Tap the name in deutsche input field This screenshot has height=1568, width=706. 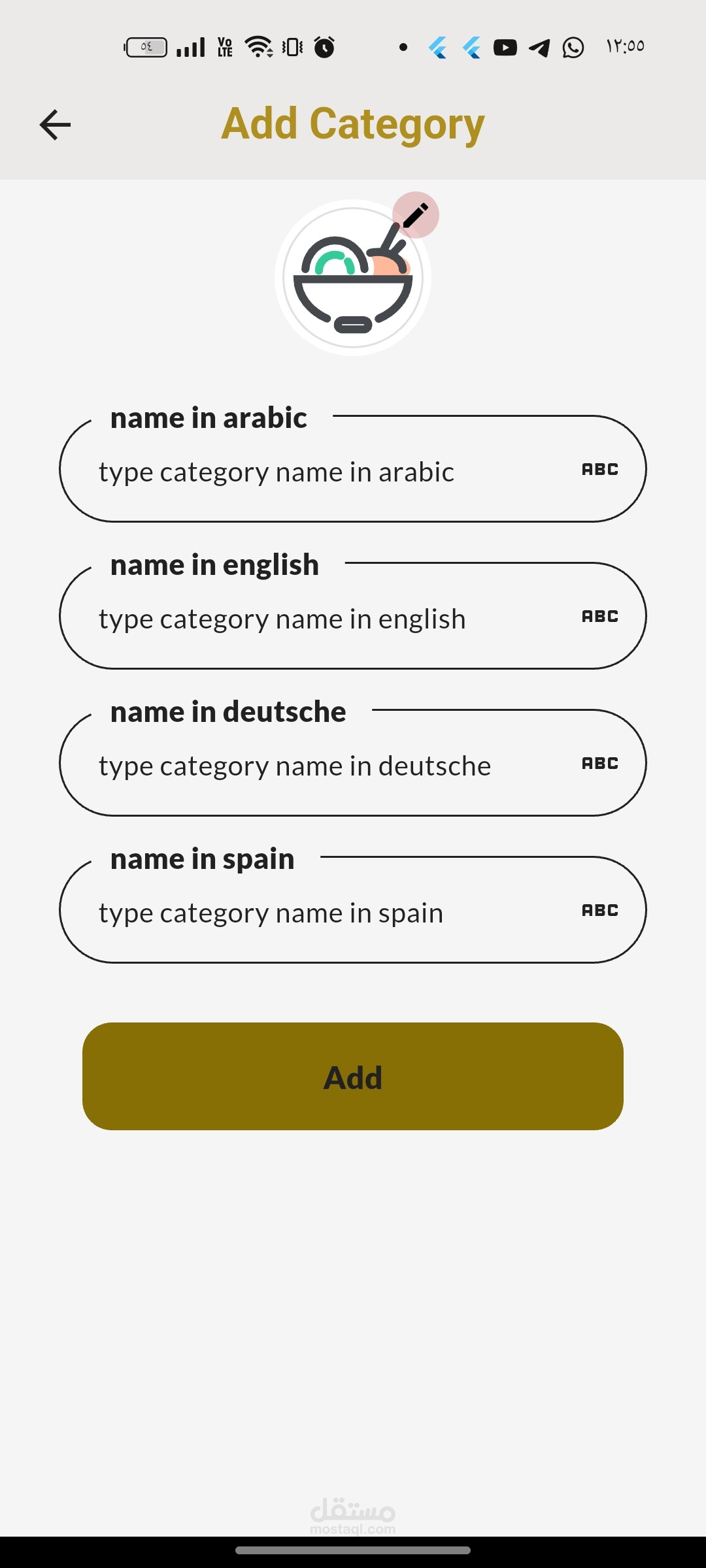pyautogui.click(x=353, y=762)
